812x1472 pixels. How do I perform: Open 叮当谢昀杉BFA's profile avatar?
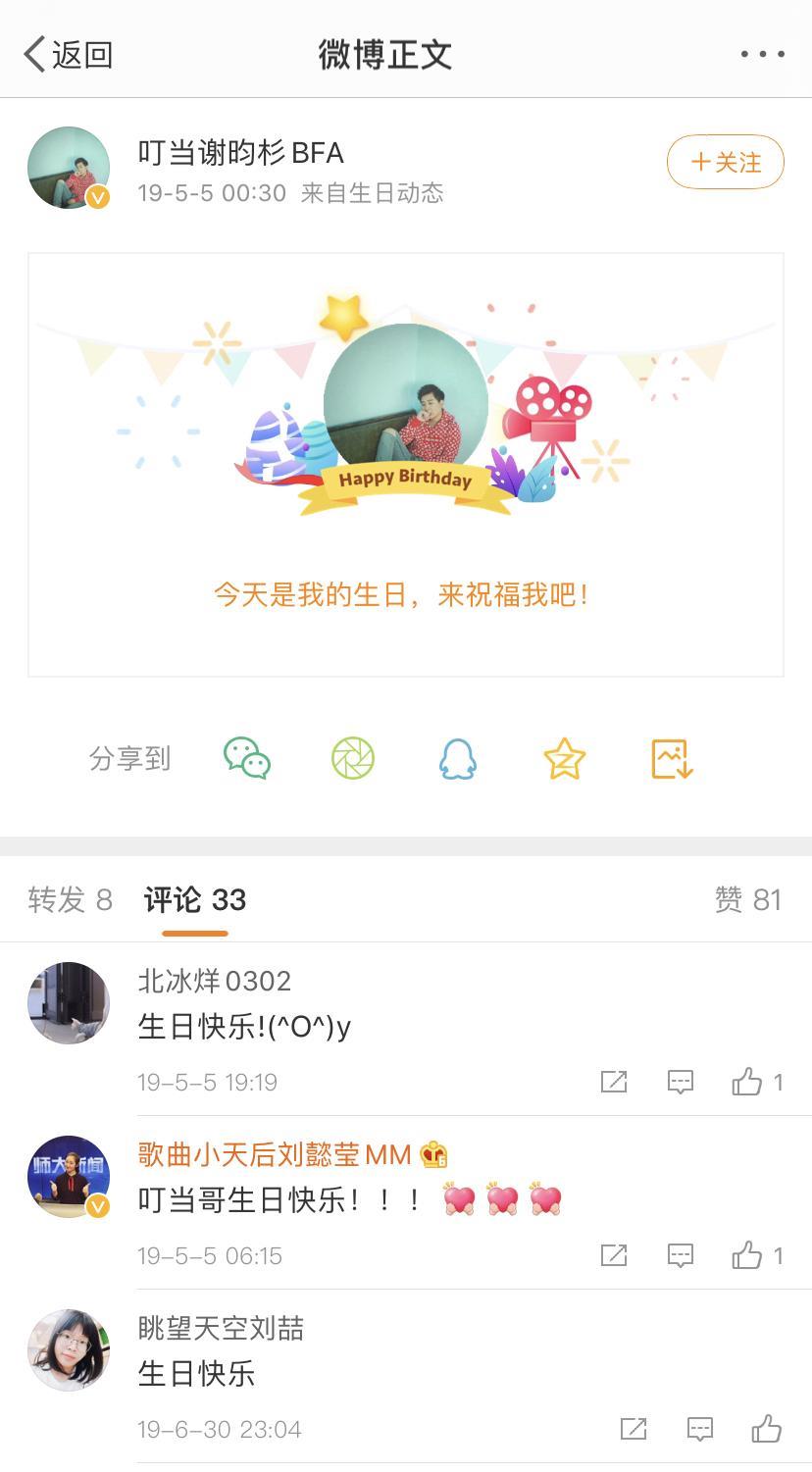[69, 168]
